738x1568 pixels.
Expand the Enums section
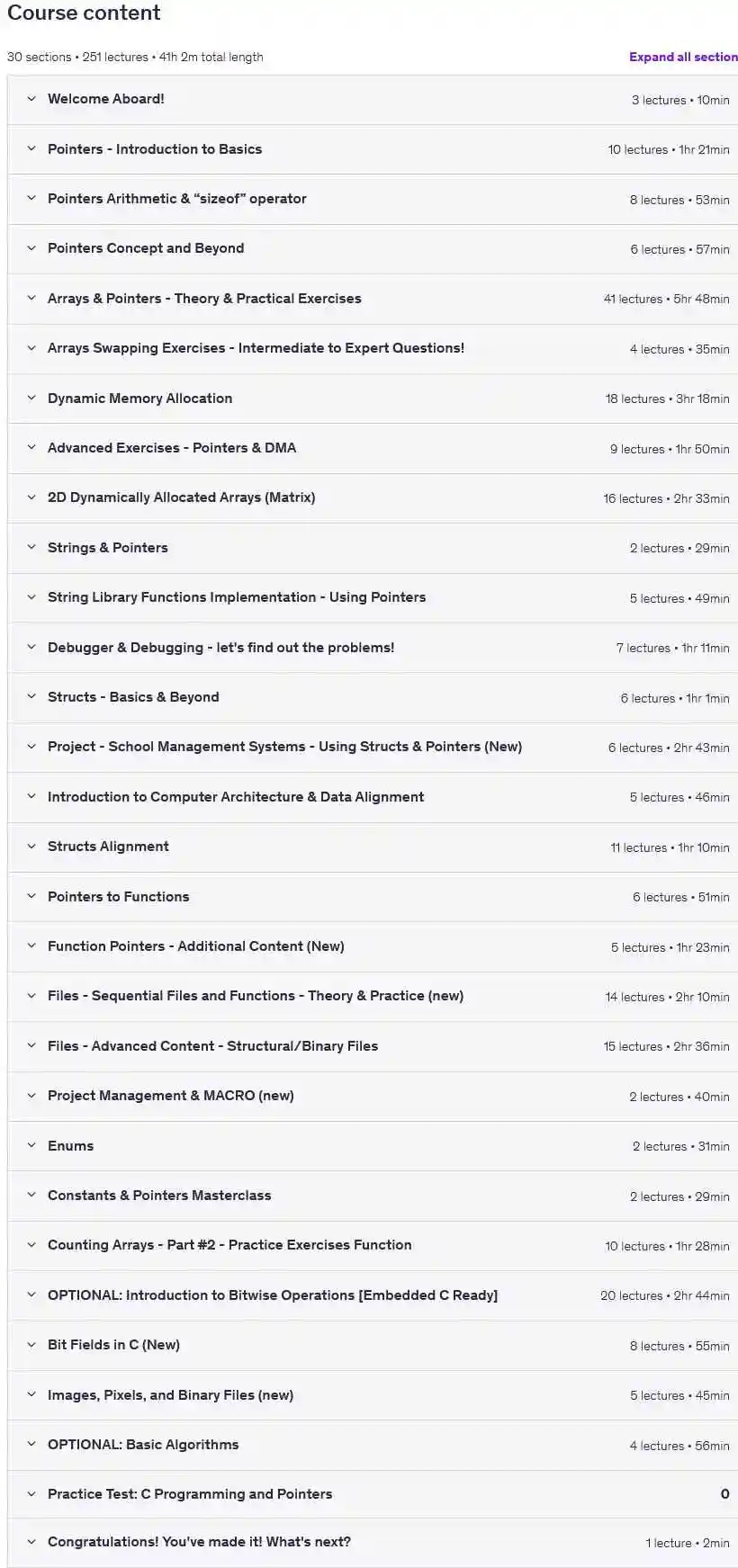373,1146
